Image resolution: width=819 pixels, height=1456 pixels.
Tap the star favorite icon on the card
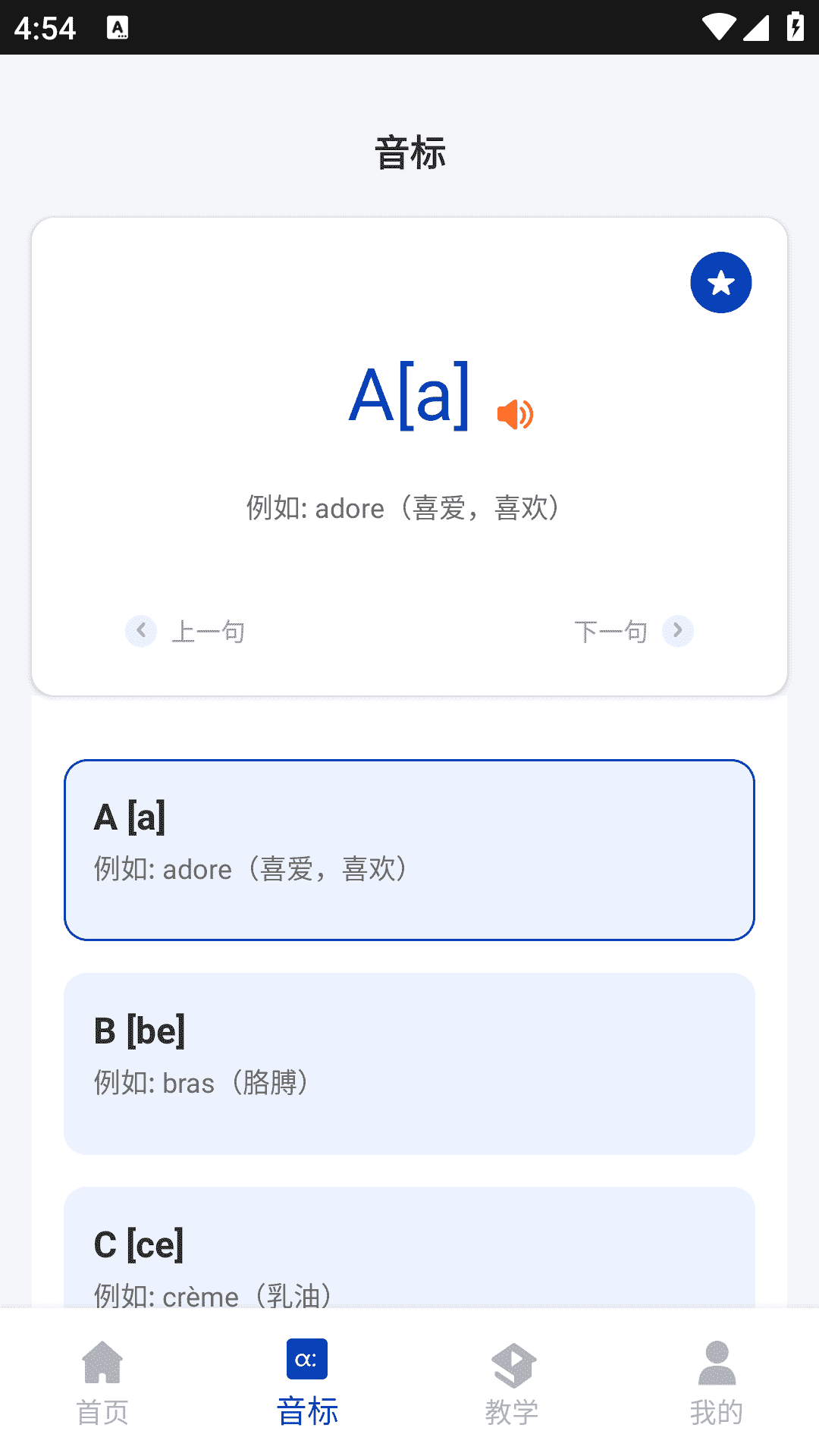click(x=720, y=282)
